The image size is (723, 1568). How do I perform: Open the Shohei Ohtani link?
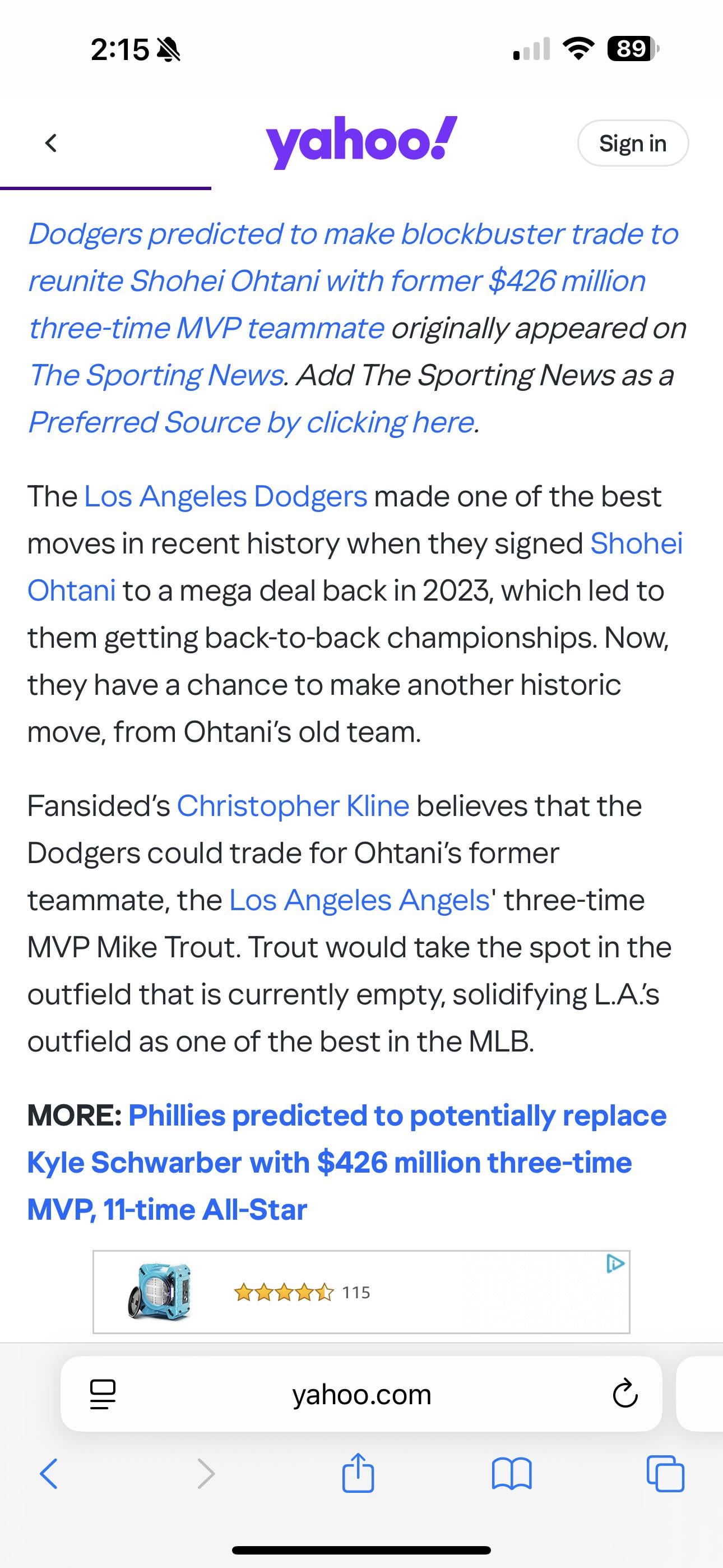[636, 543]
